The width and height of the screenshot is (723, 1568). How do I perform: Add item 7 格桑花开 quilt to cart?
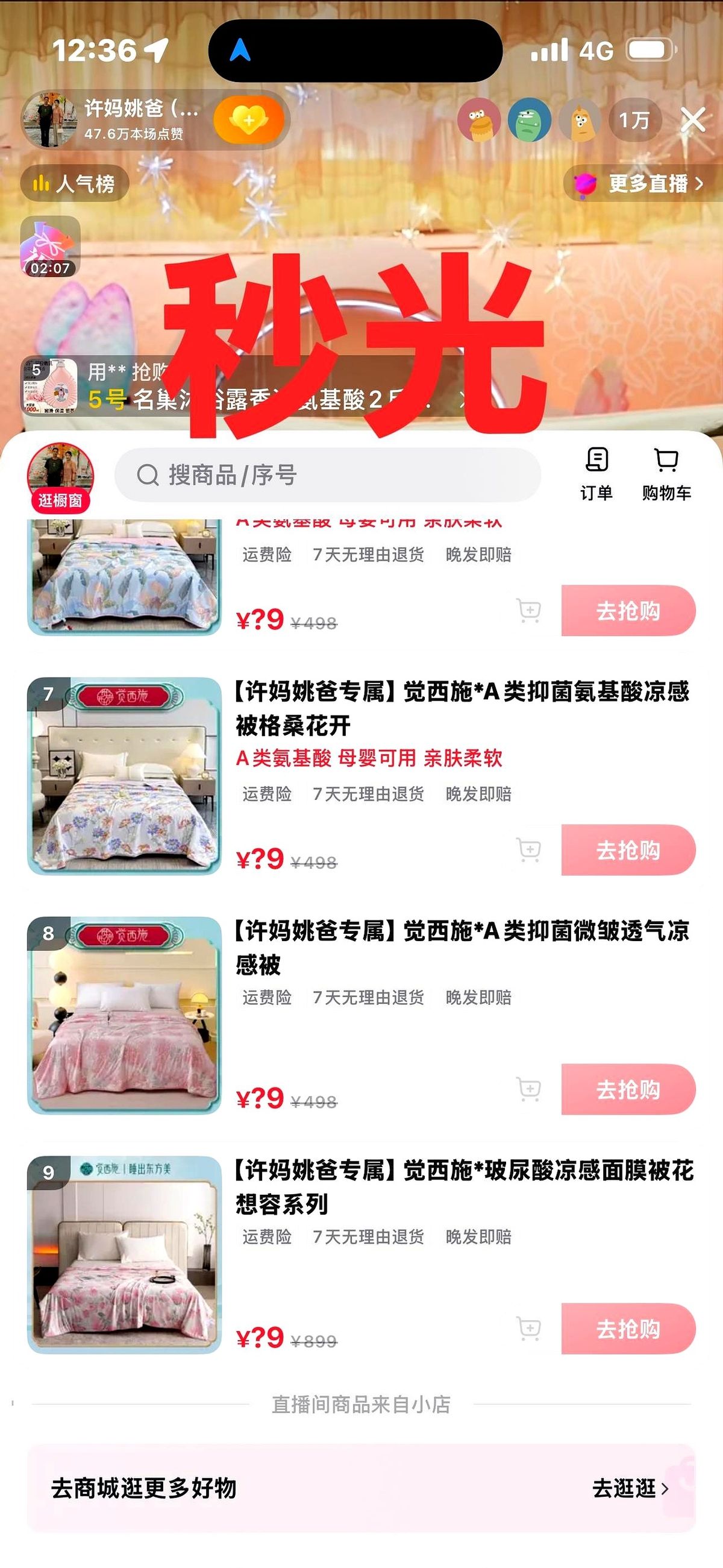pyautogui.click(x=529, y=849)
